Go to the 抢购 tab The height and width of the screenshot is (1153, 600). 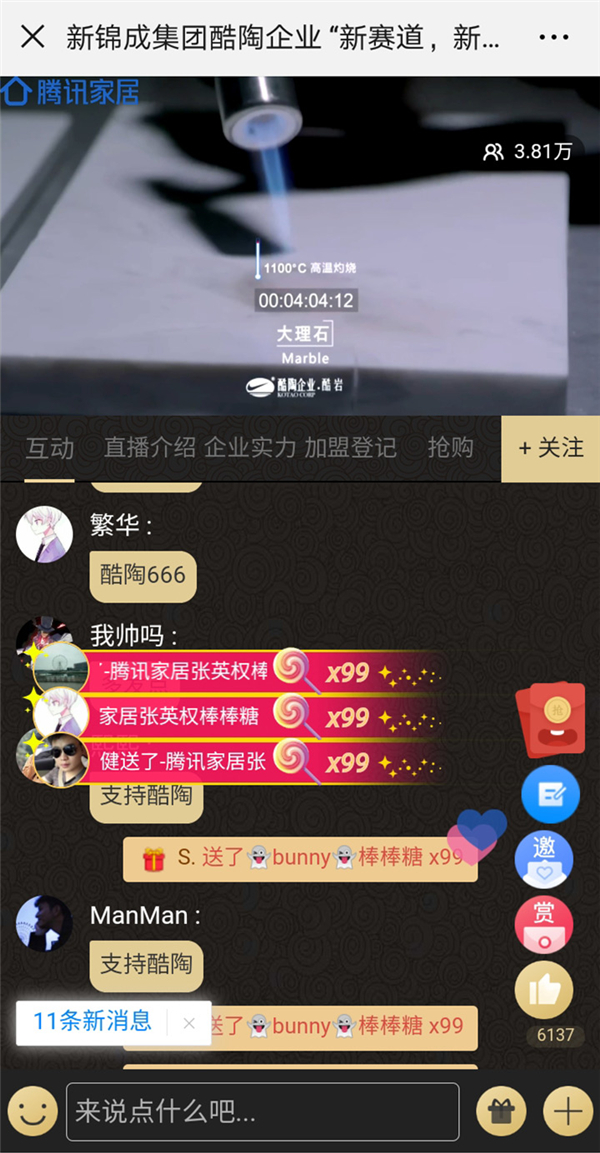(x=450, y=447)
